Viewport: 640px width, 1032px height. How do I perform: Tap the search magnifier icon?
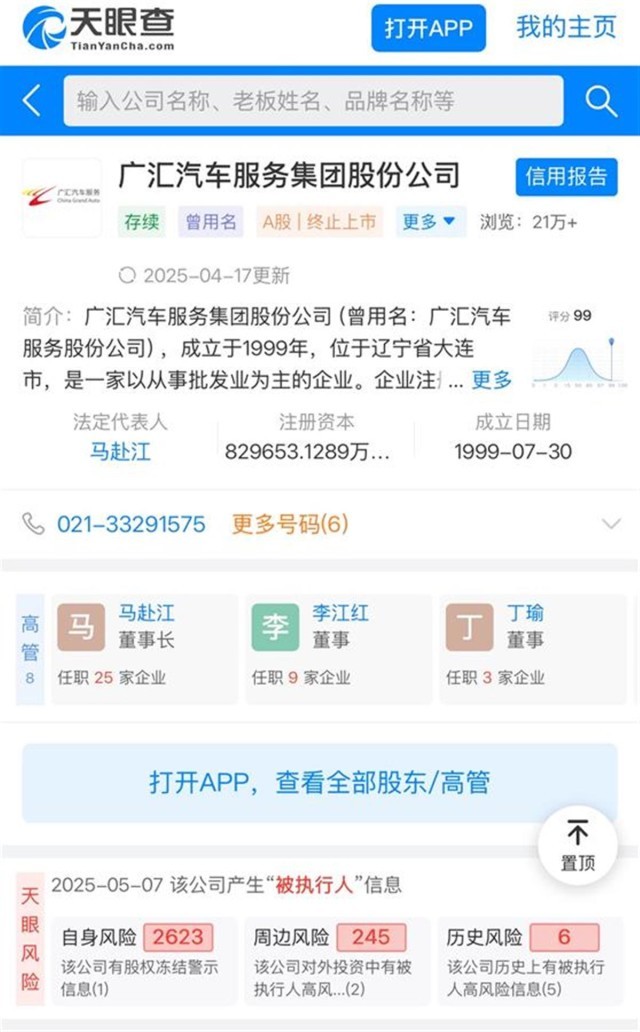tap(600, 101)
